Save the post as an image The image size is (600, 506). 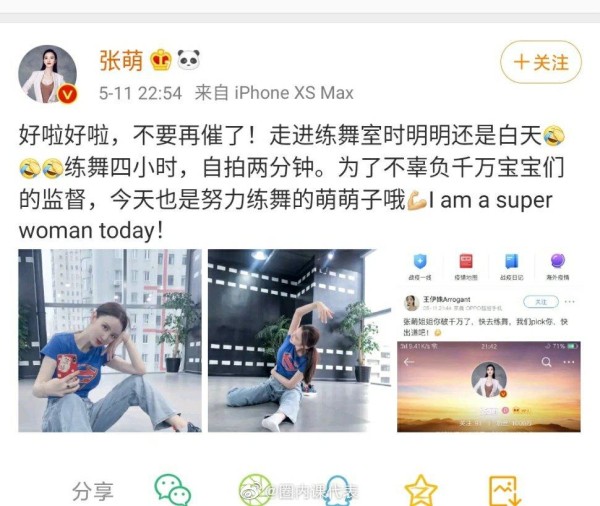click(504, 490)
